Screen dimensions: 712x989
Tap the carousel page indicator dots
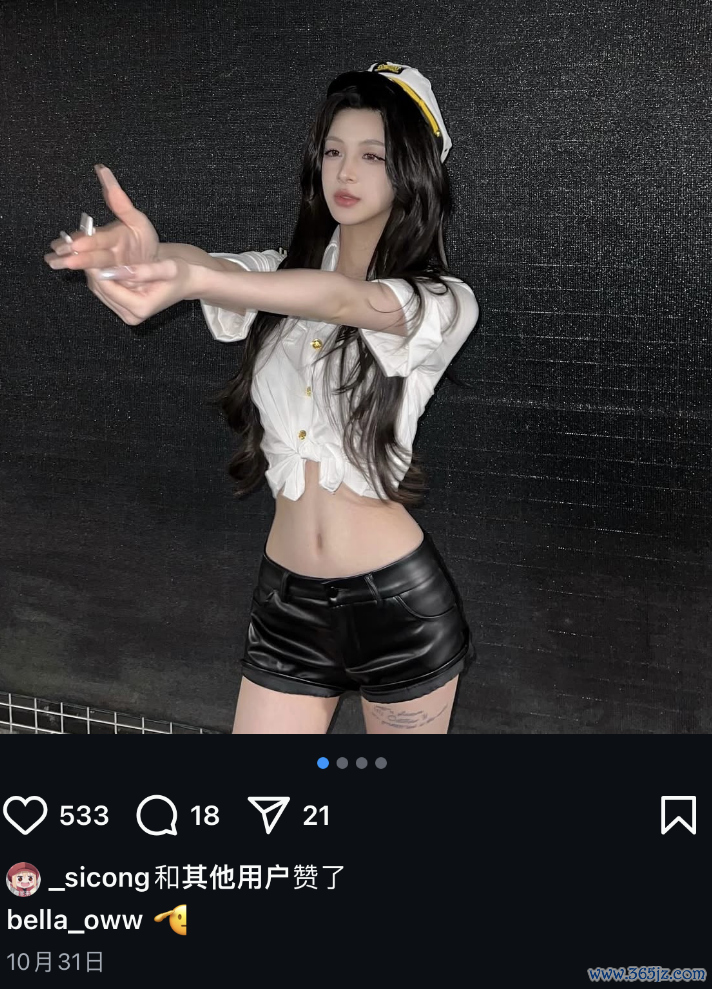point(352,763)
